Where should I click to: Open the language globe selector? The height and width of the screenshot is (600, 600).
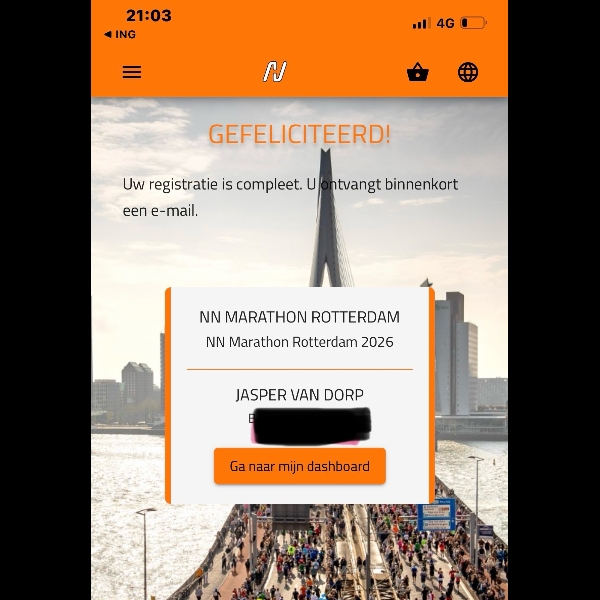(x=468, y=72)
